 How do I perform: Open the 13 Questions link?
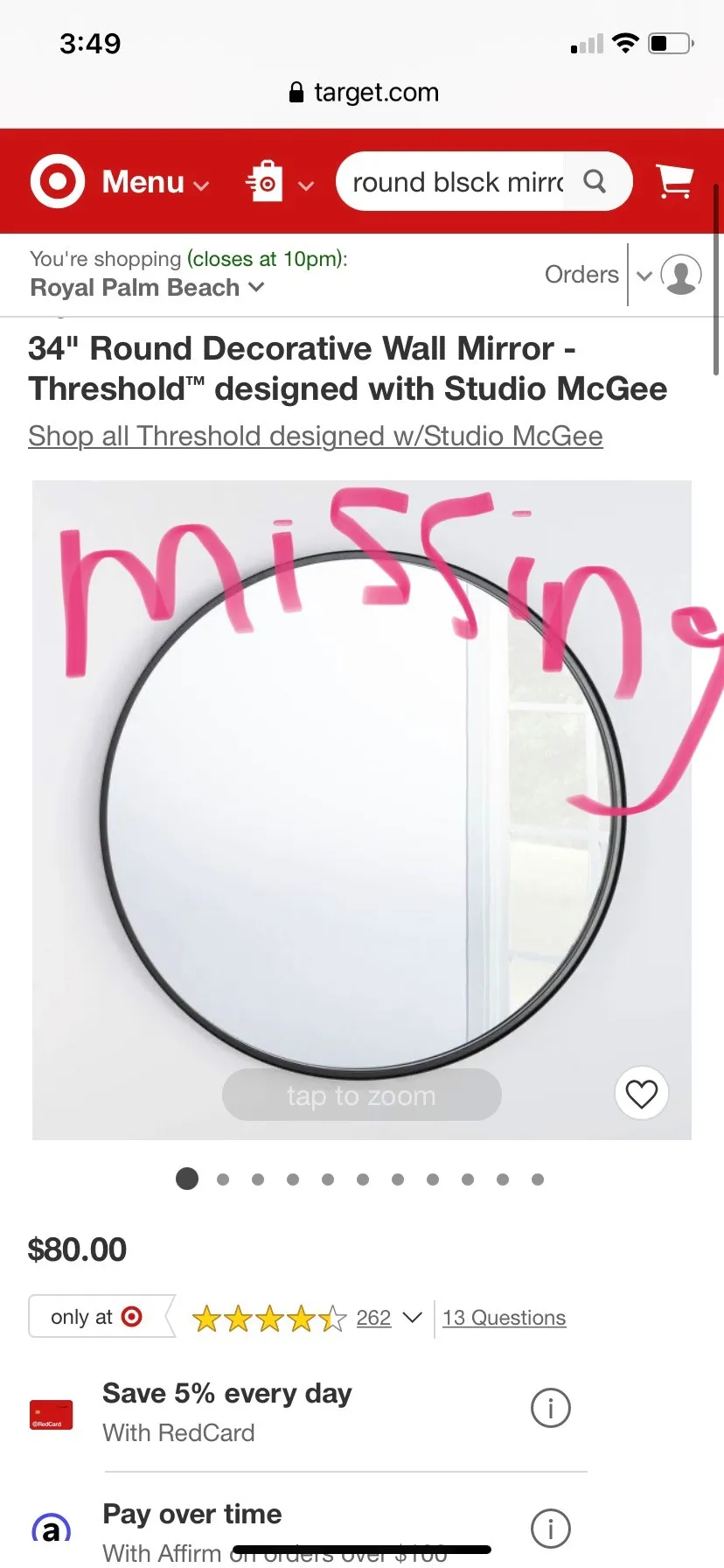504,1318
